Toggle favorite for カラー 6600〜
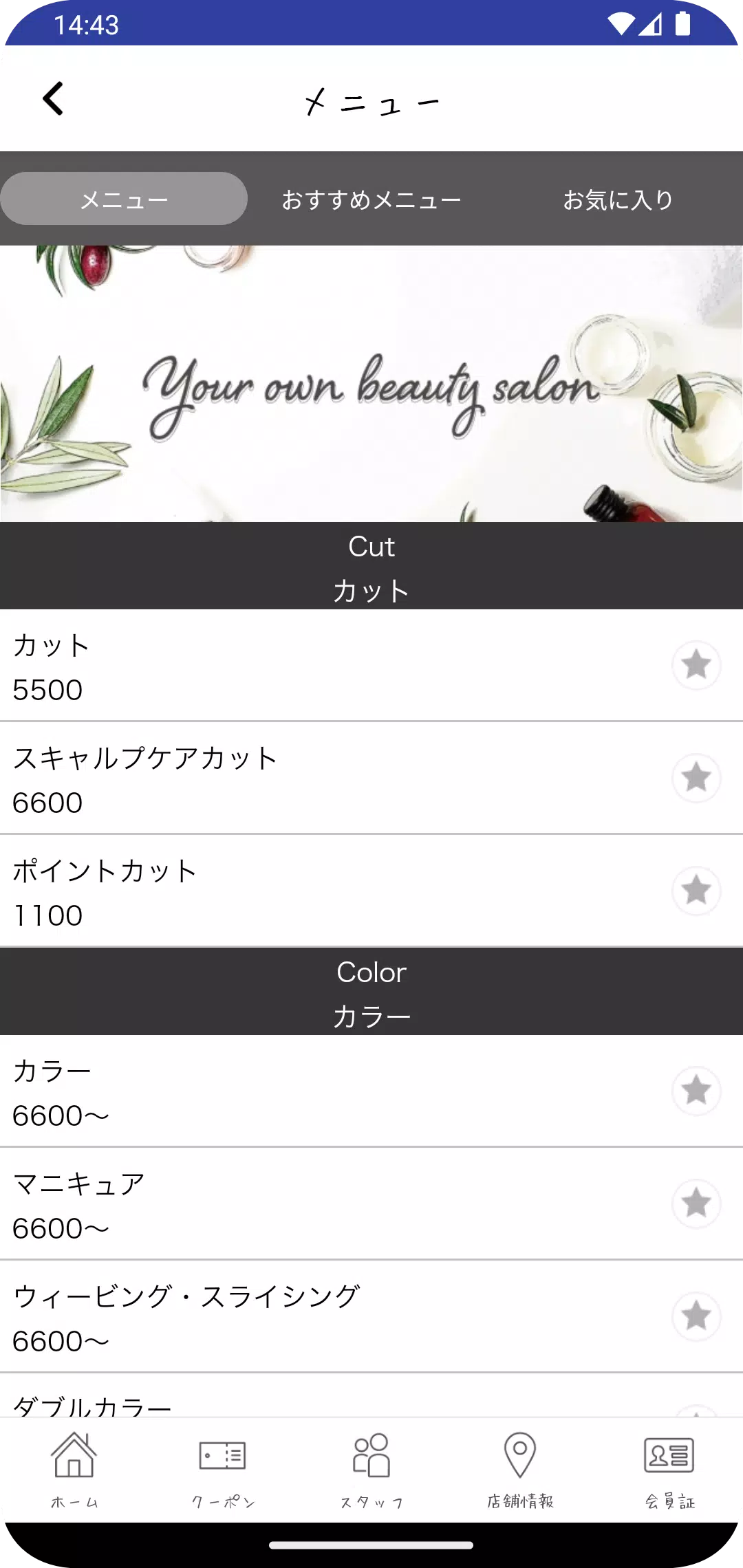The image size is (743, 1568). pos(696,1090)
